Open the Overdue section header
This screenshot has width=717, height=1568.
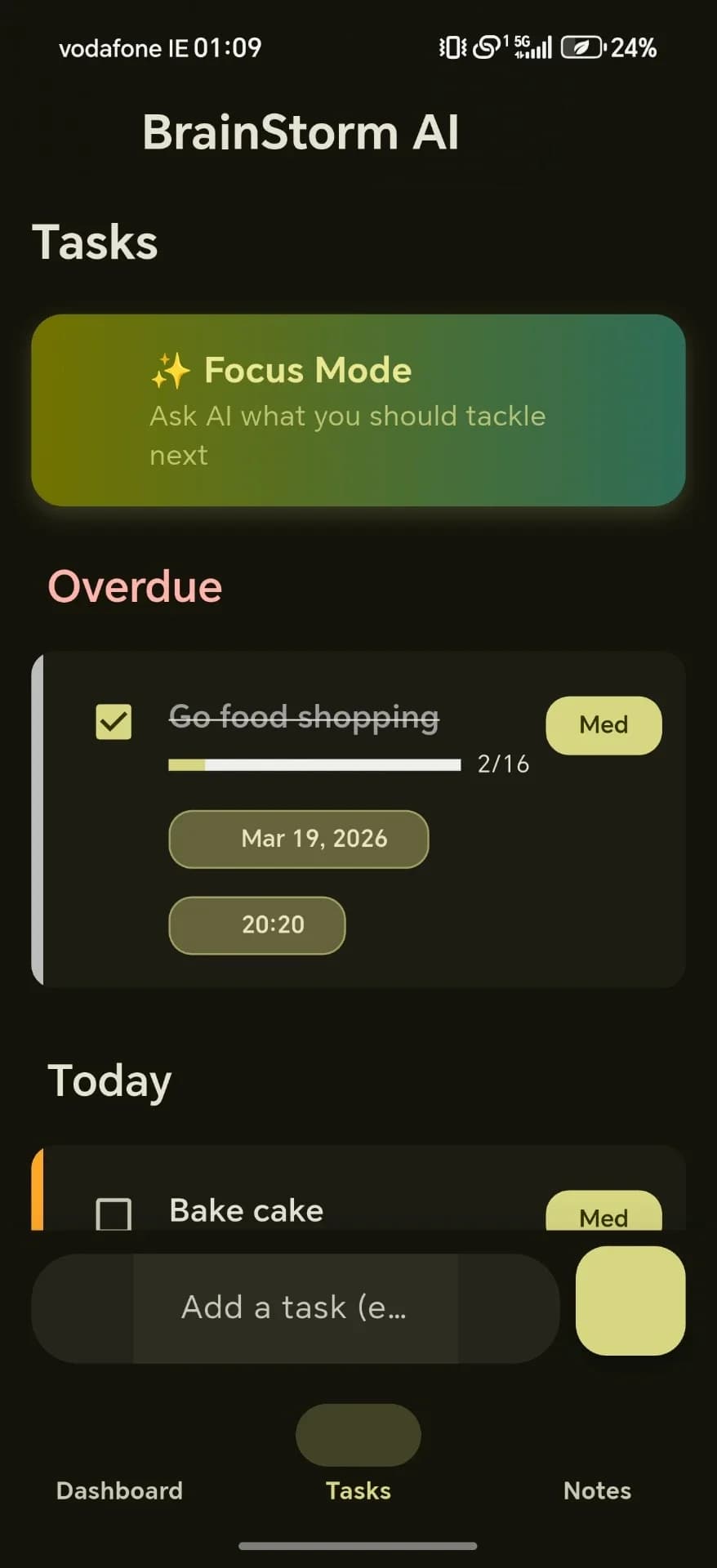135,586
